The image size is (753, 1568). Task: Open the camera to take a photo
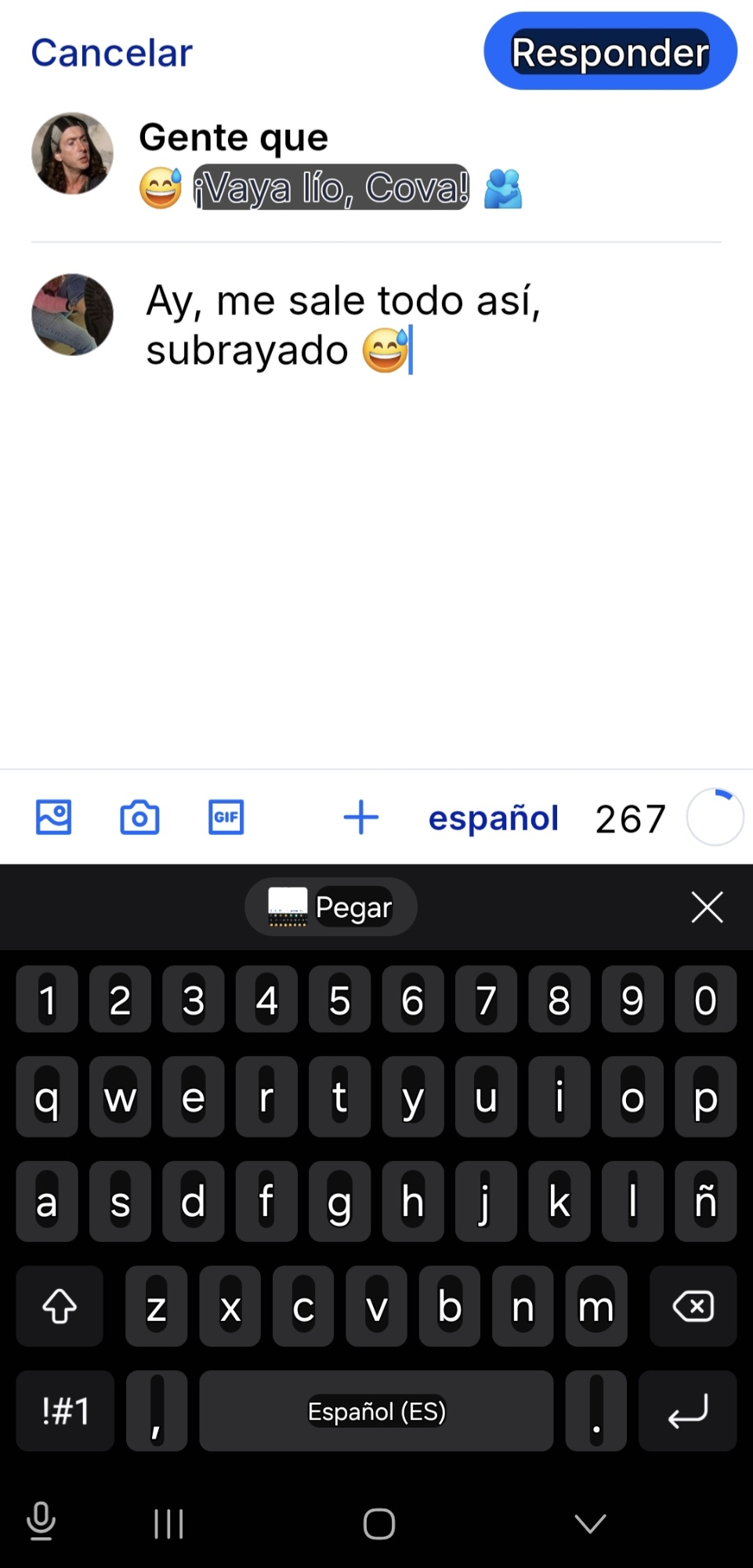click(139, 818)
